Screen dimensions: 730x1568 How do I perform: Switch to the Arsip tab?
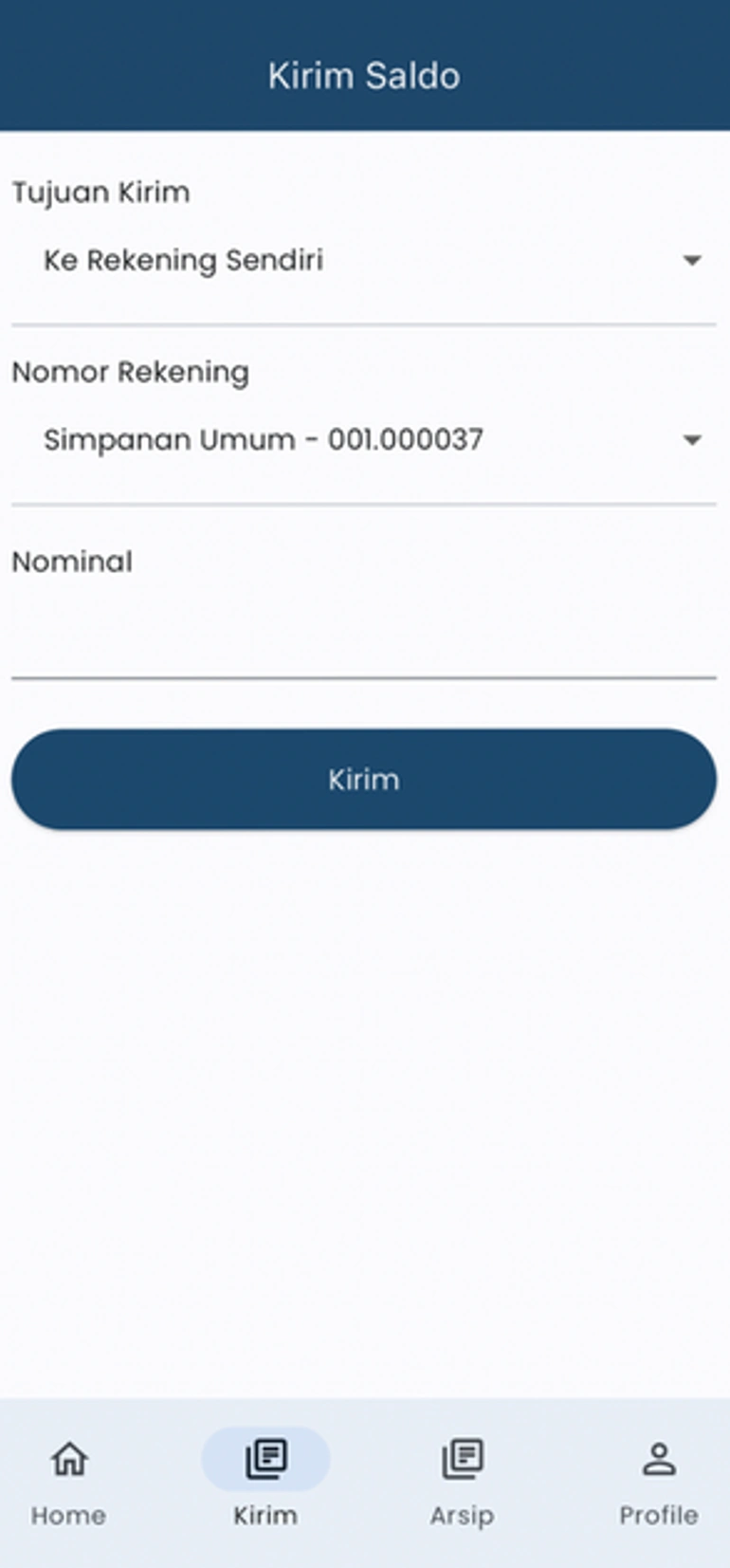click(462, 1478)
